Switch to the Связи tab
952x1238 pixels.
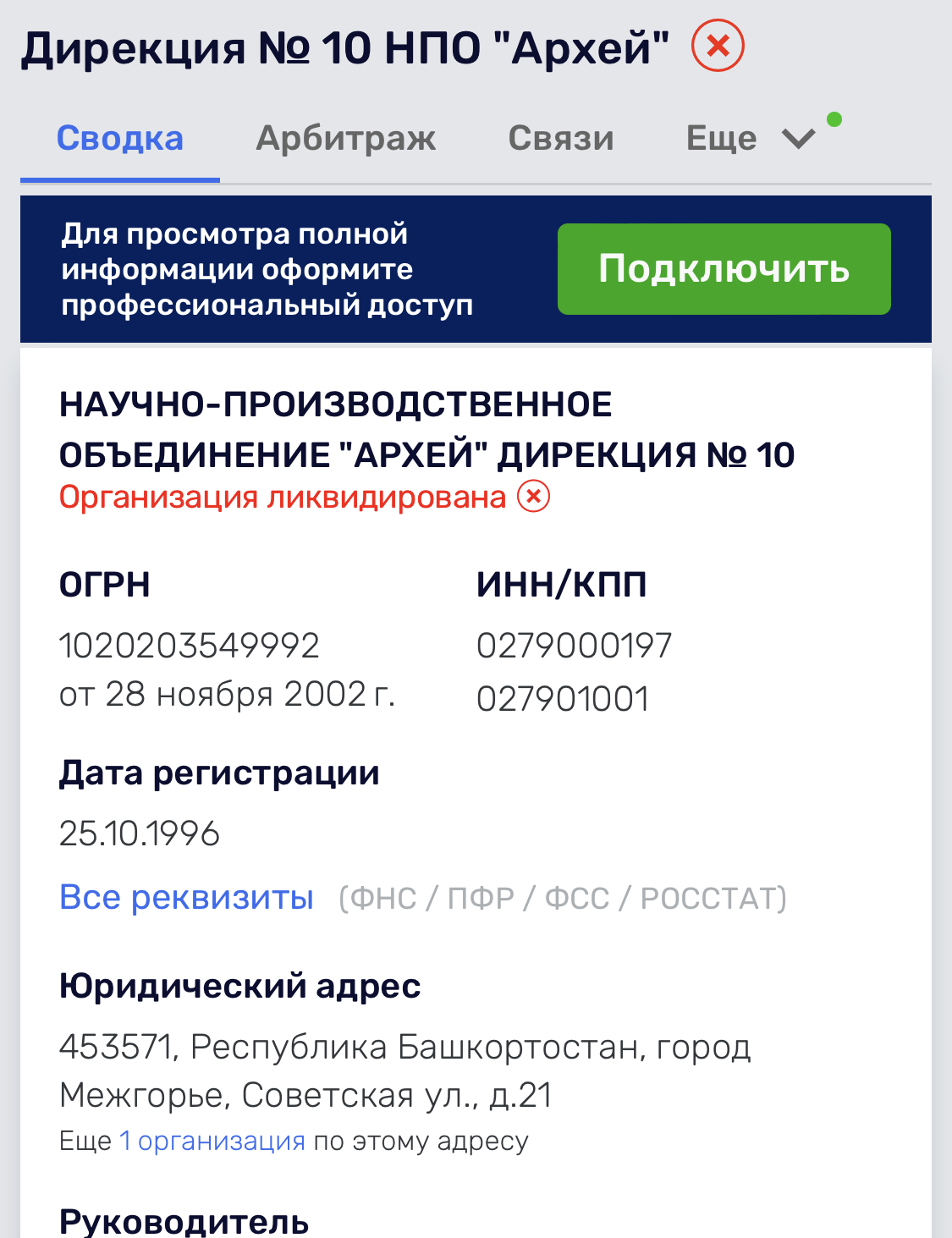tap(561, 139)
